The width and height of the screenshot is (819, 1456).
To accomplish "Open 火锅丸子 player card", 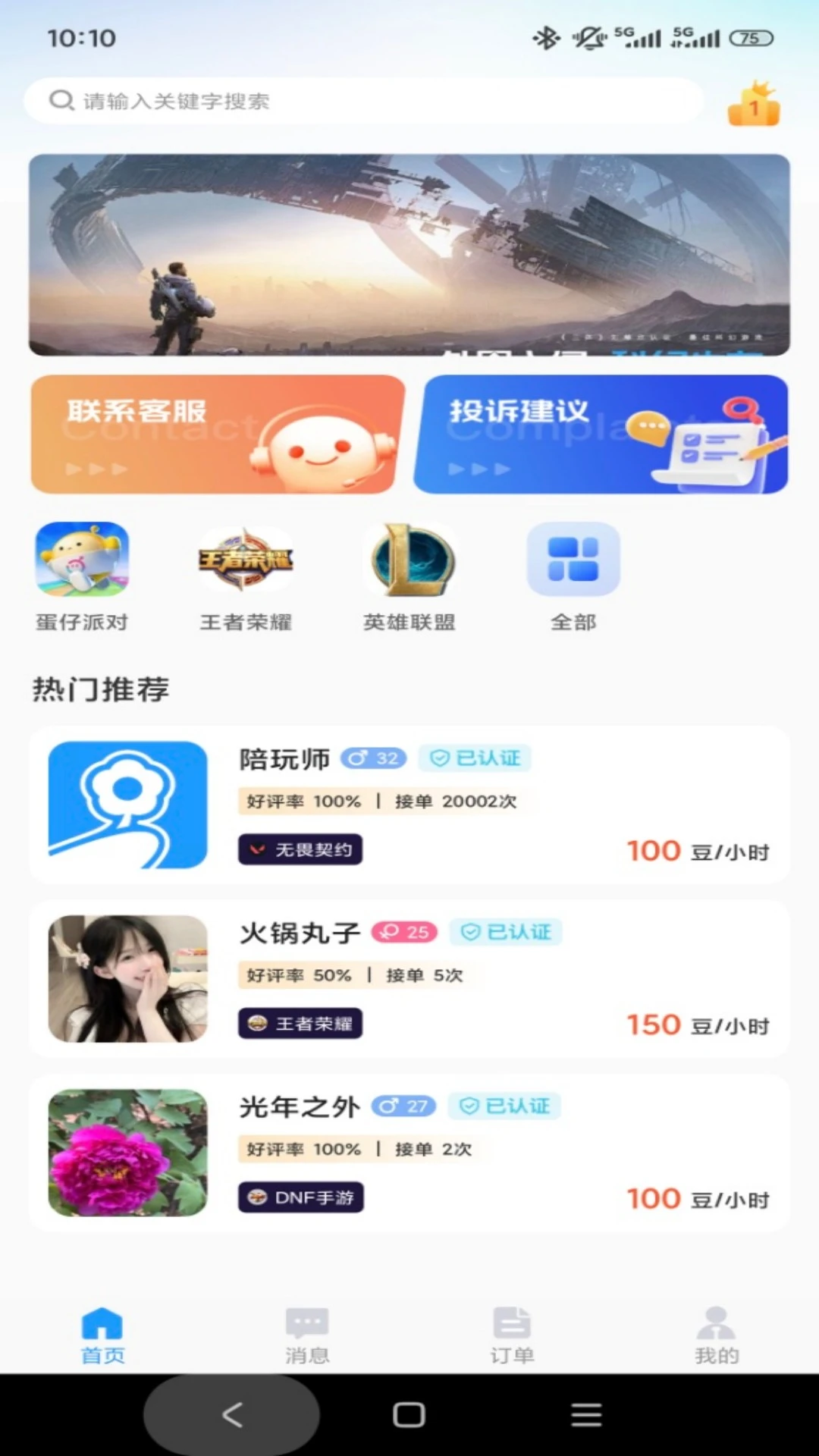I will click(409, 978).
